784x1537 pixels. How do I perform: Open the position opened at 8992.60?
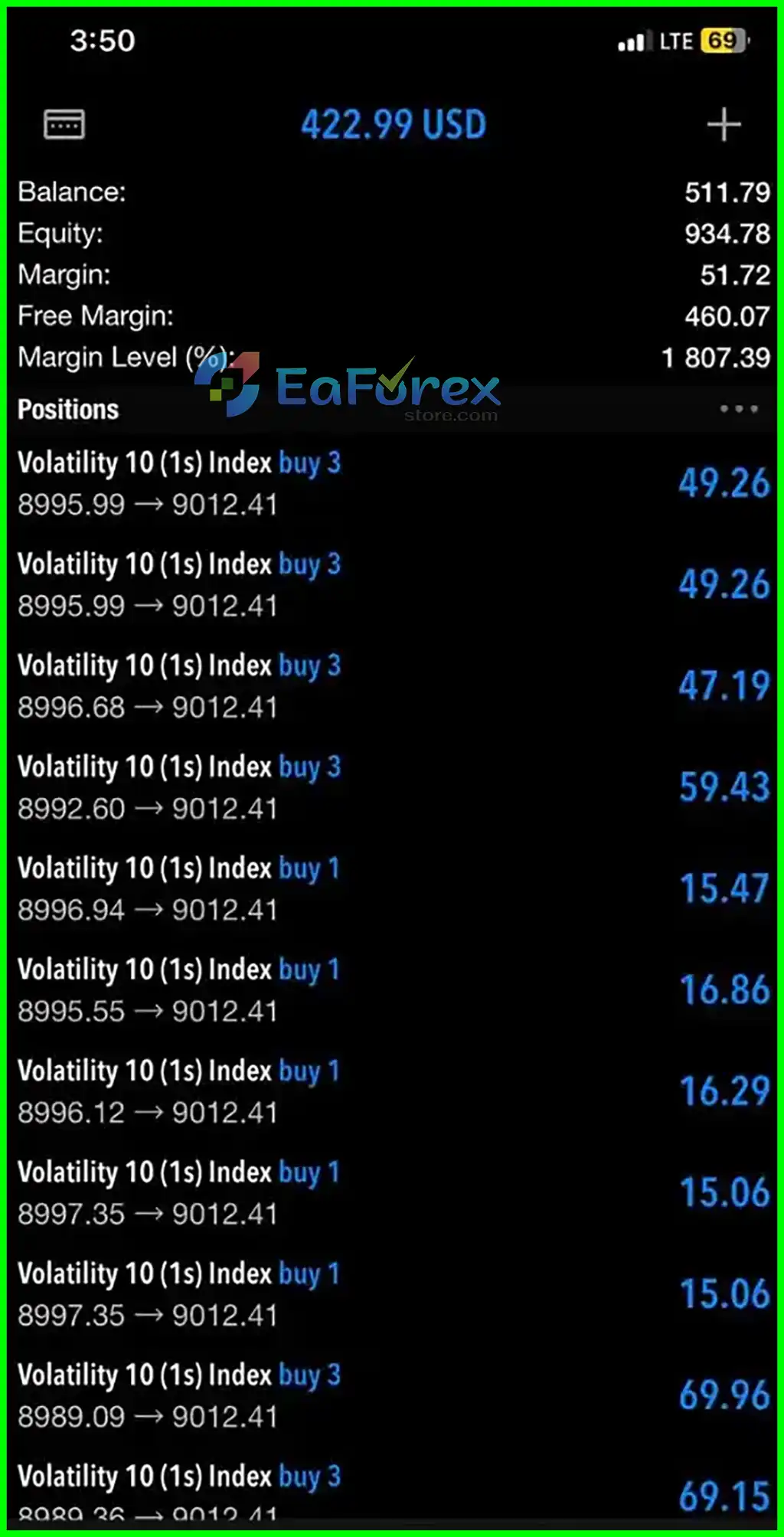[x=392, y=787]
